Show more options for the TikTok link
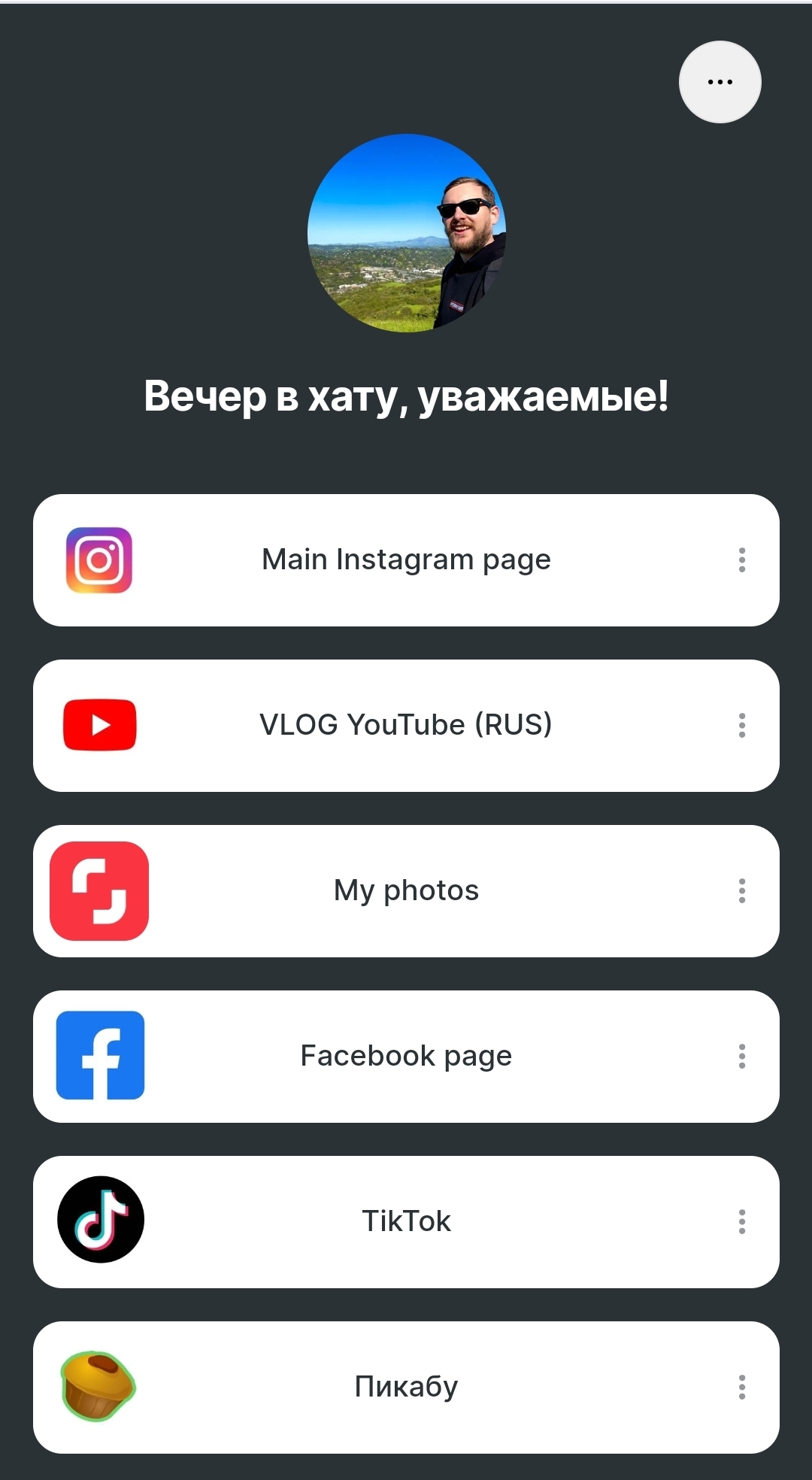This screenshot has height=1480, width=812. point(742,1221)
